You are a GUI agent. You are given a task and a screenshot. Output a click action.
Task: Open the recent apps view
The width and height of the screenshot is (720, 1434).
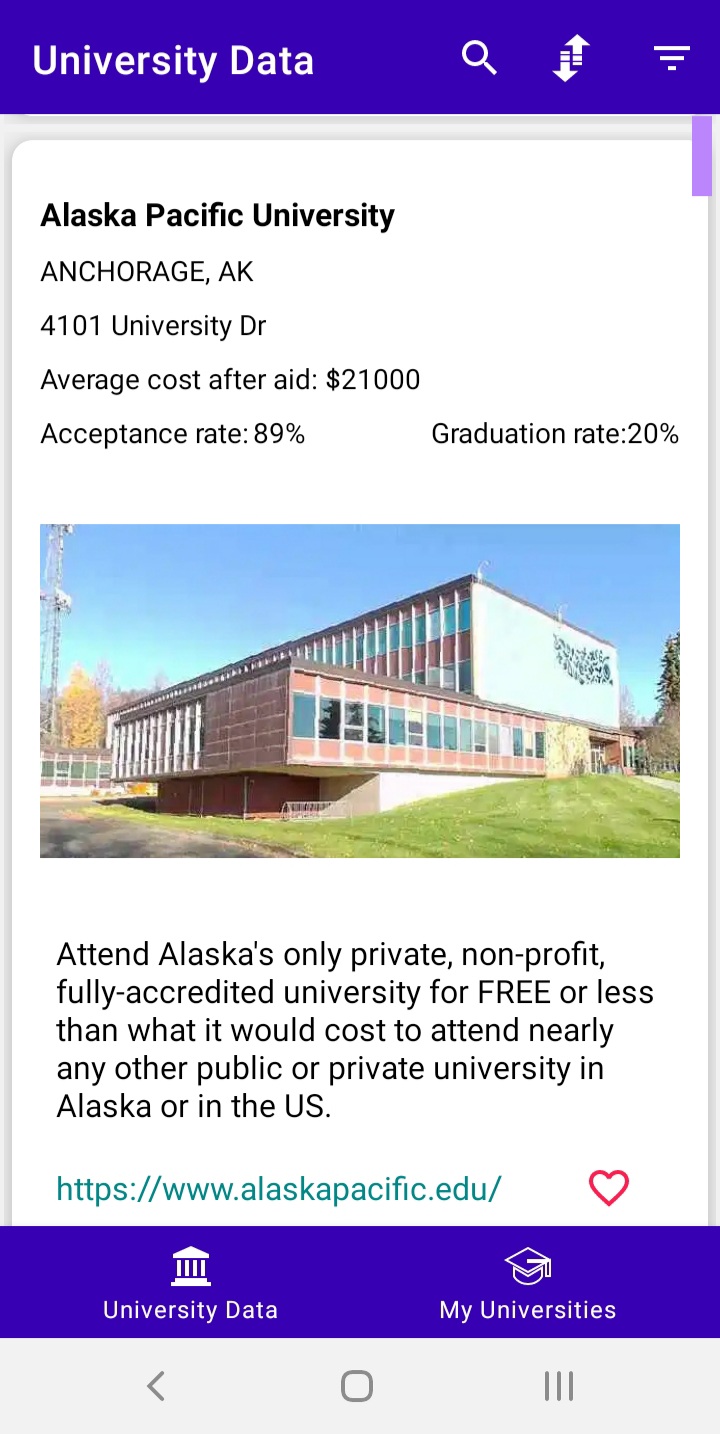(558, 1386)
